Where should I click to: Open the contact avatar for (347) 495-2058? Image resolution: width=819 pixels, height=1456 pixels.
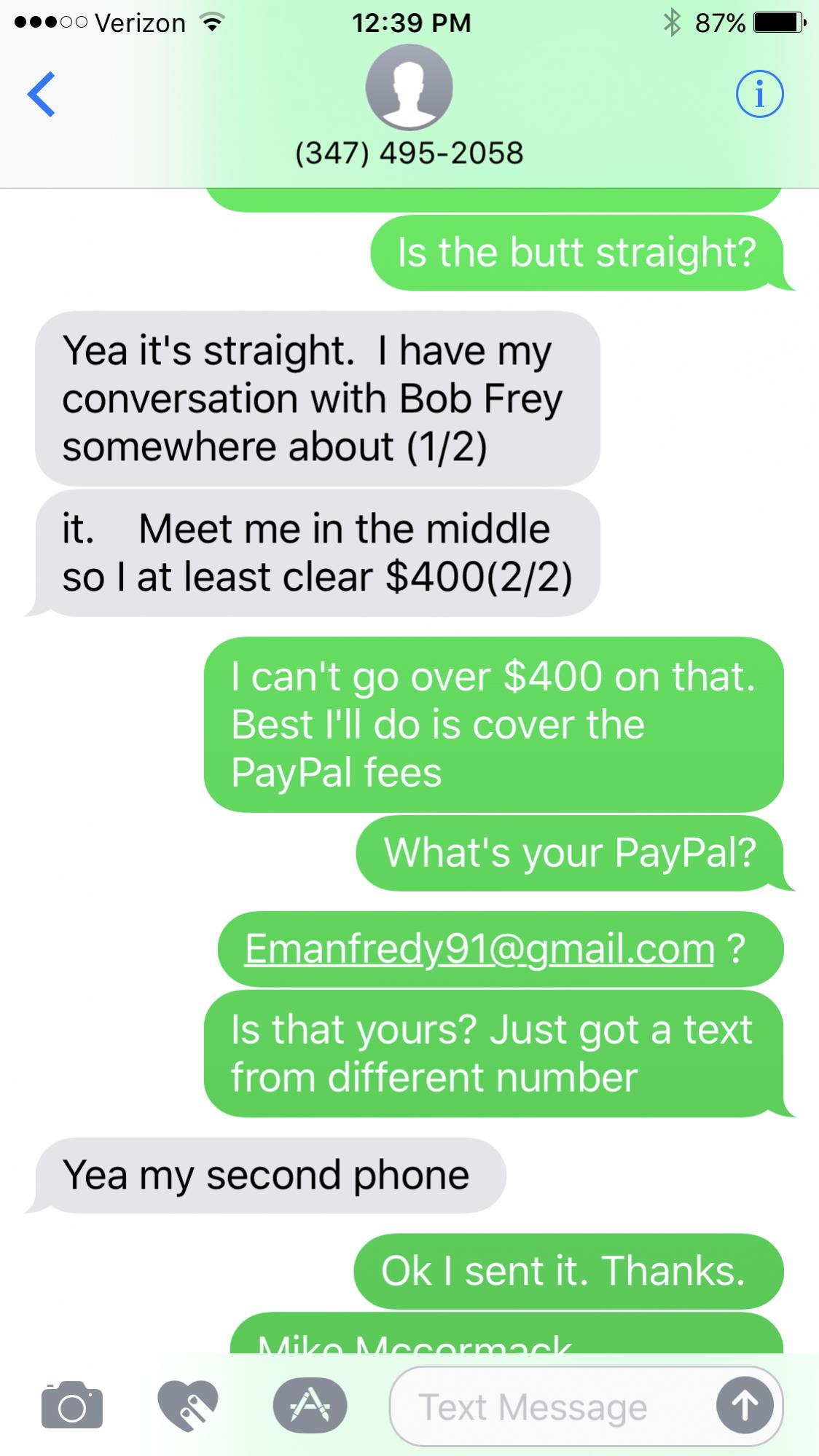(x=409, y=87)
